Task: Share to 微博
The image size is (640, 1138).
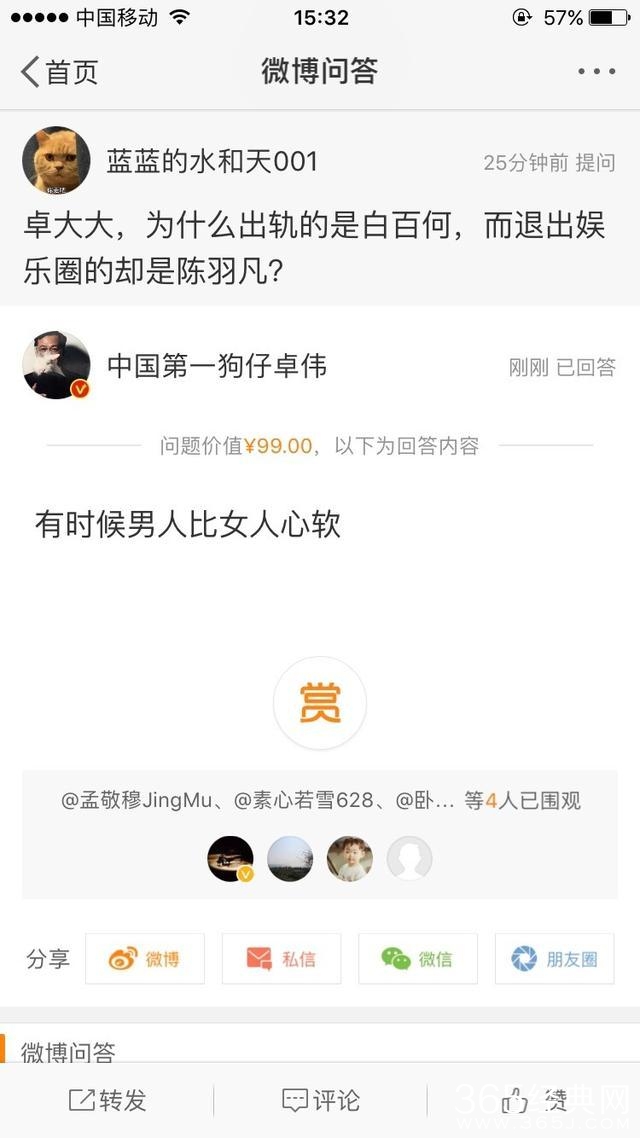Action: [x=145, y=959]
